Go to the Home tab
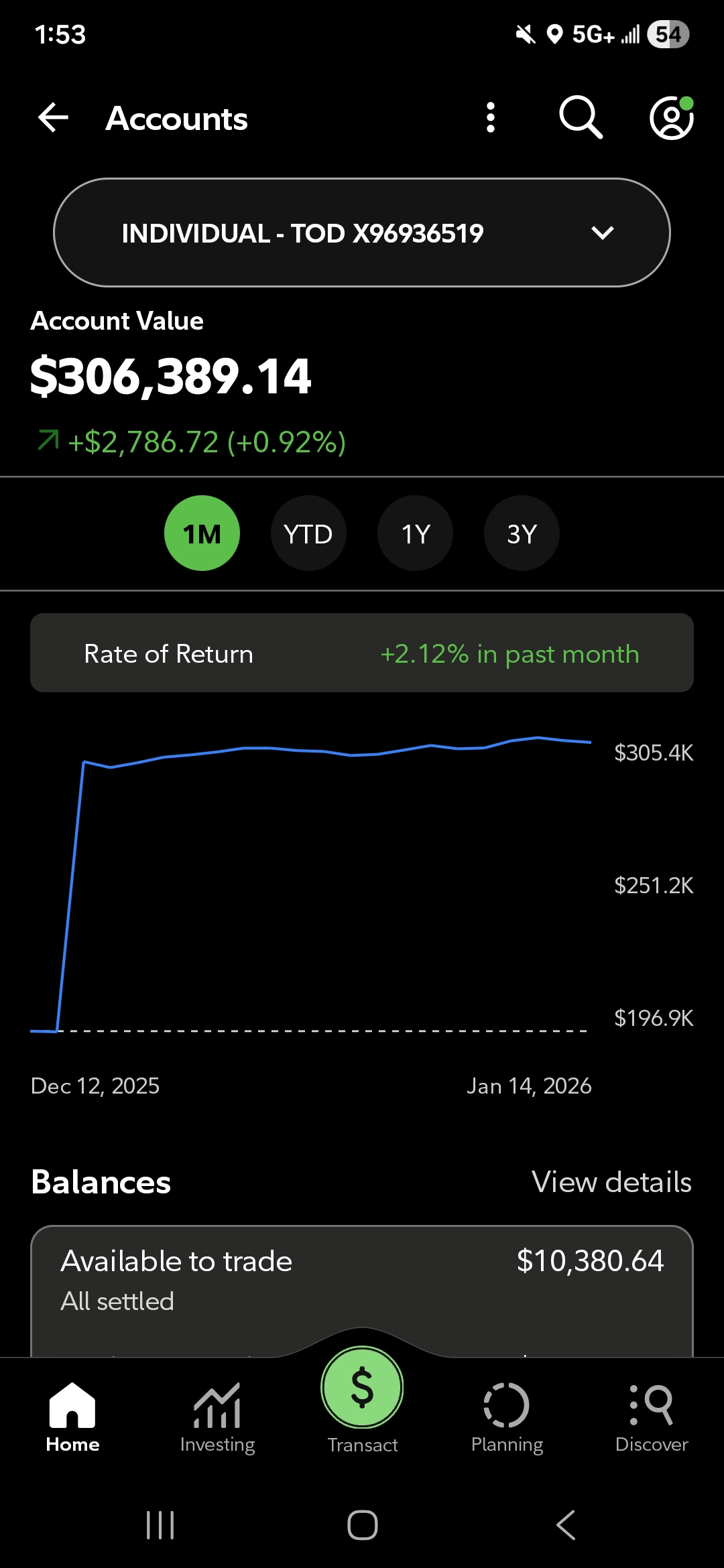Image resolution: width=724 pixels, height=1568 pixels. pos(72,1417)
